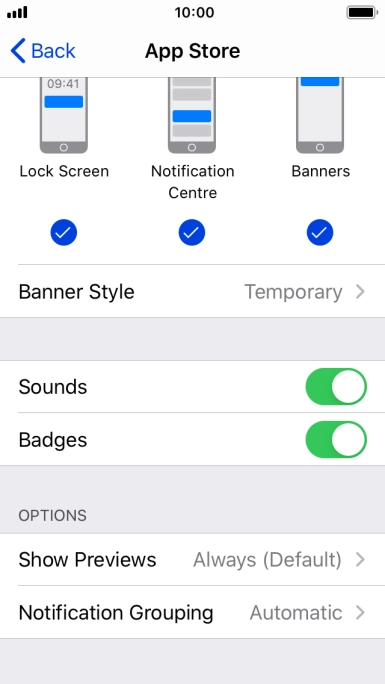The image size is (385, 684).
Task: Turn off the Sounds switch
Action: pos(336,387)
